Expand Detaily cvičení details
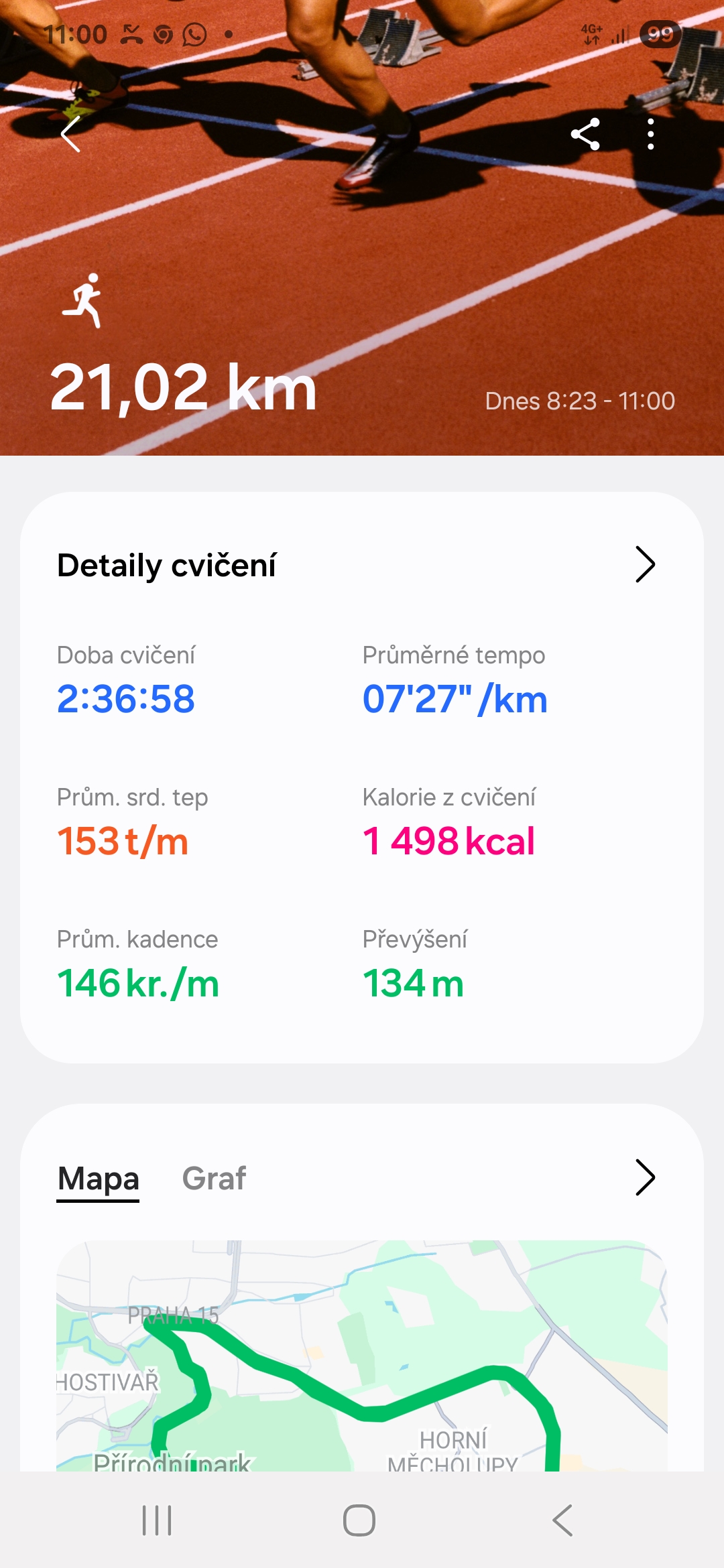This screenshot has height=1568, width=724. (644, 565)
